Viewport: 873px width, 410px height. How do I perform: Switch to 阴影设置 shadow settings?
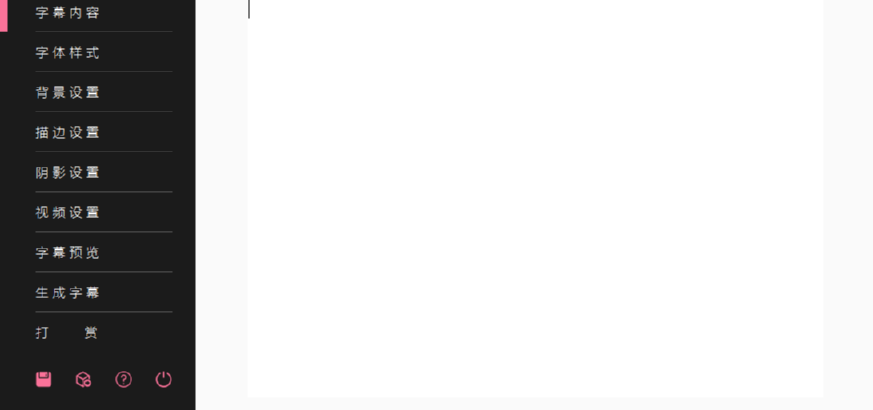tap(68, 173)
